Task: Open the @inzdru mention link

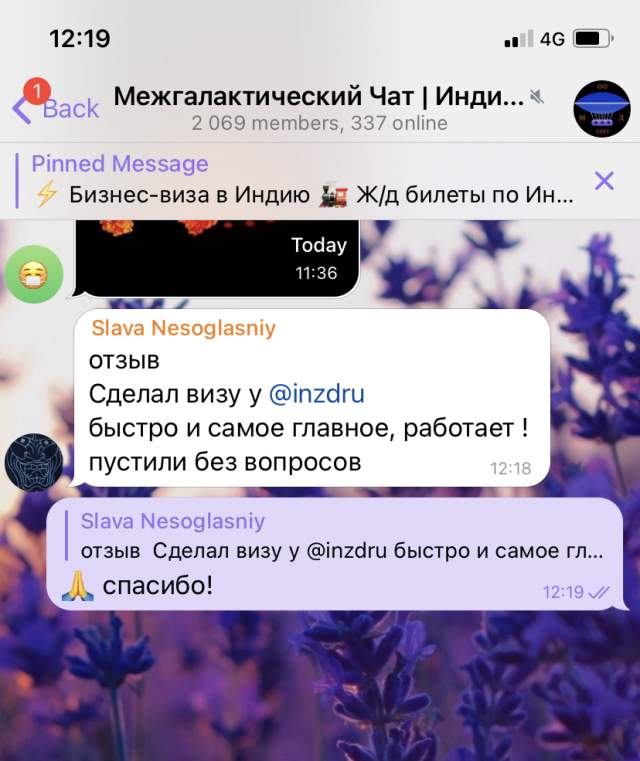Action: [x=316, y=394]
